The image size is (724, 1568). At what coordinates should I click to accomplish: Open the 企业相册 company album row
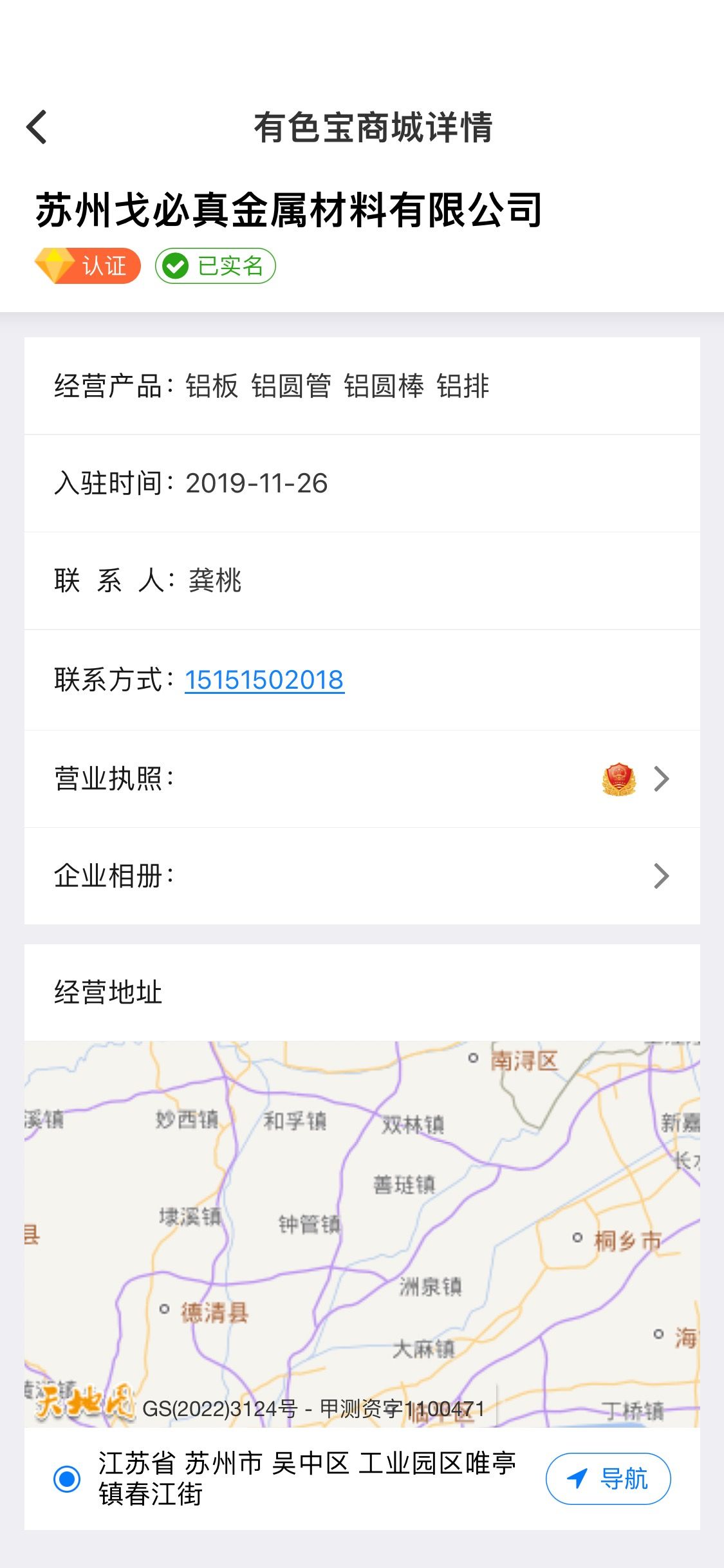[x=362, y=876]
